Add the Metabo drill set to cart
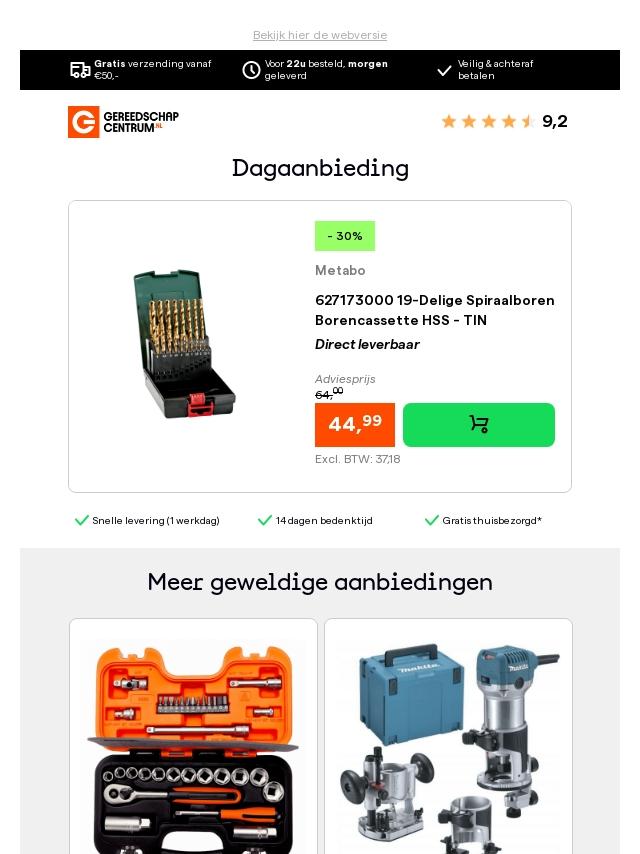Screen dimensions: 640x854 (478, 425)
